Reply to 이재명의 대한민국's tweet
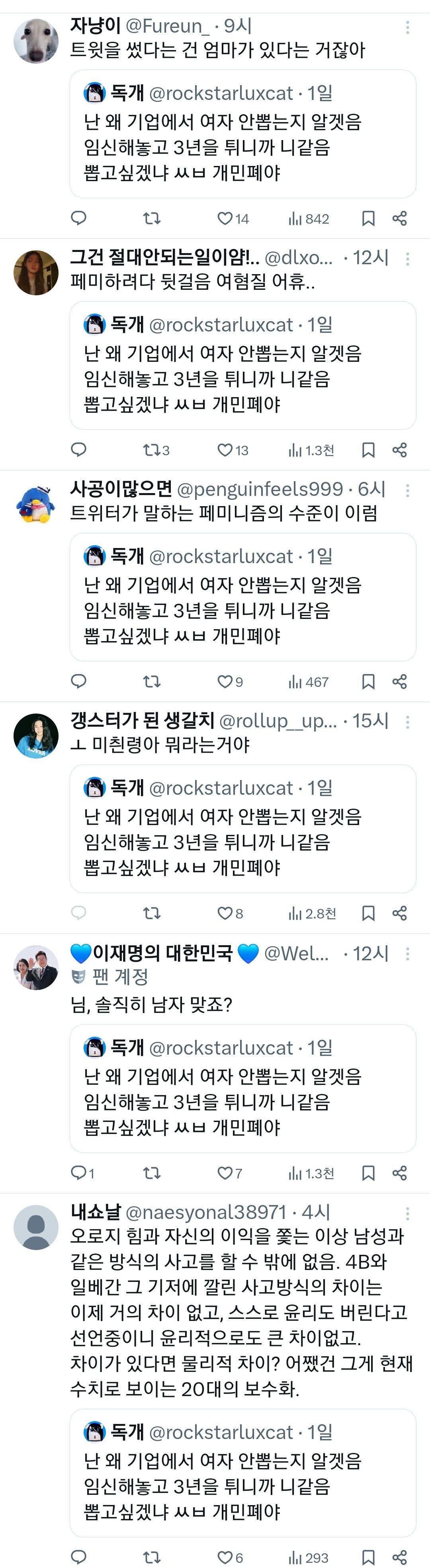Viewport: 430px width, 1568px height. (78, 1173)
